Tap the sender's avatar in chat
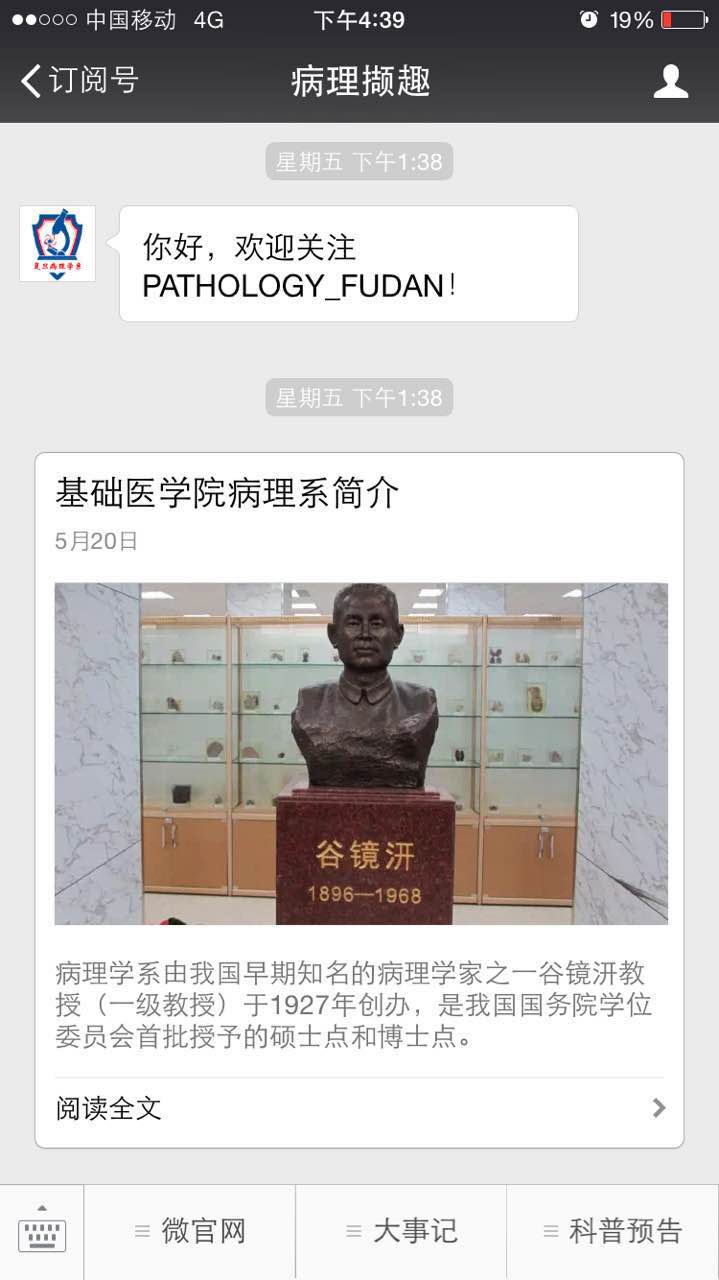The width and height of the screenshot is (719, 1280). pos(57,243)
